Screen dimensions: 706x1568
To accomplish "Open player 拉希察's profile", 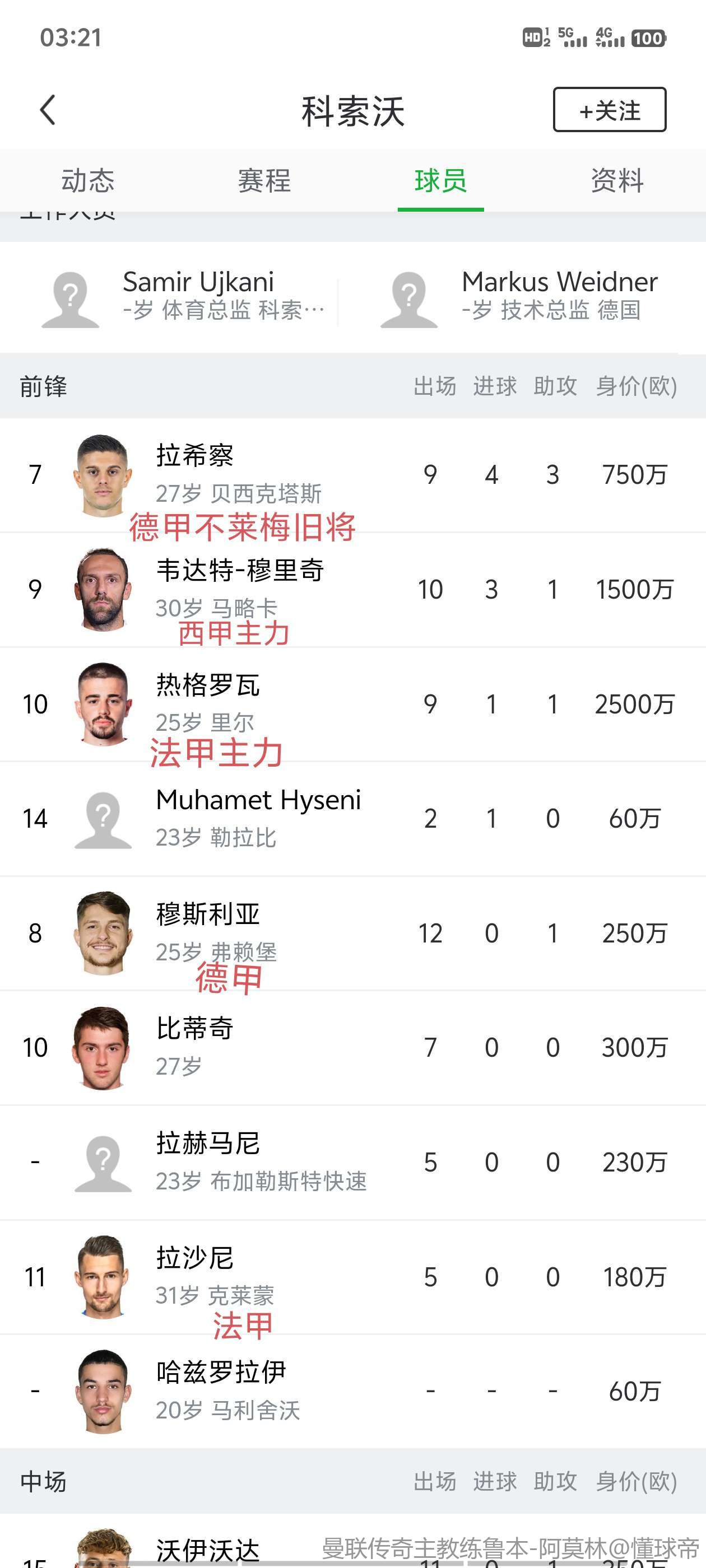I will [x=352, y=475].
